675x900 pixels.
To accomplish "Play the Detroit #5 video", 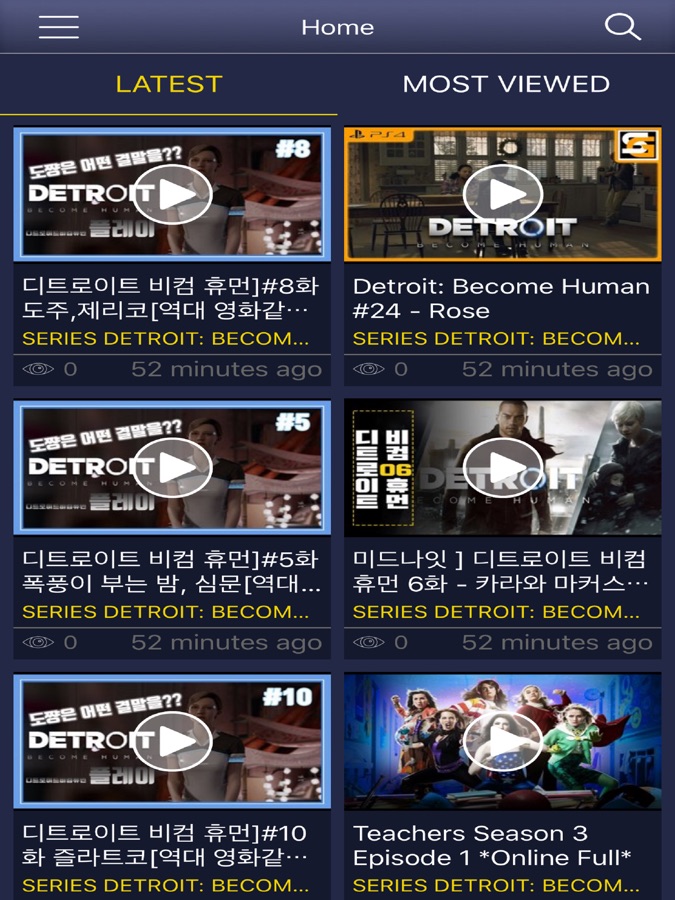I will click(172, 467).
